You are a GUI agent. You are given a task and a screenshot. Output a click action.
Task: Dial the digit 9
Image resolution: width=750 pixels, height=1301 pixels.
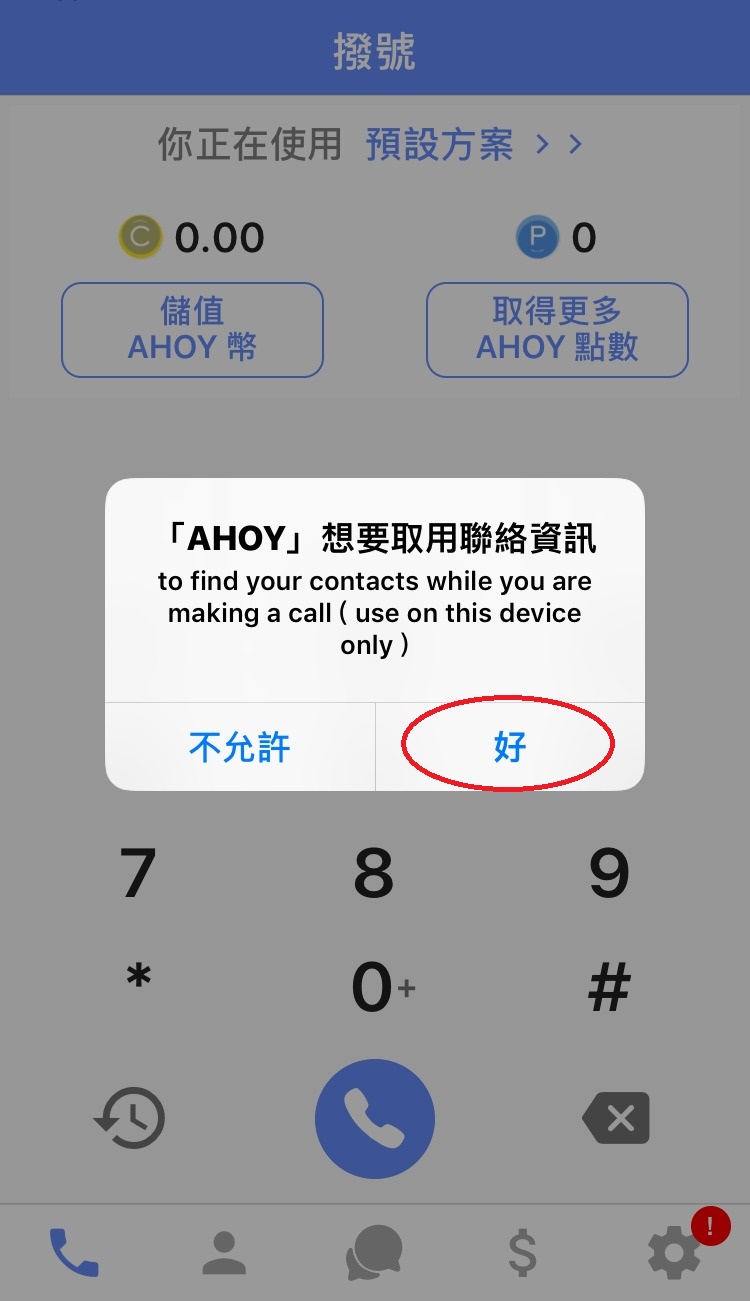point(609,873)
